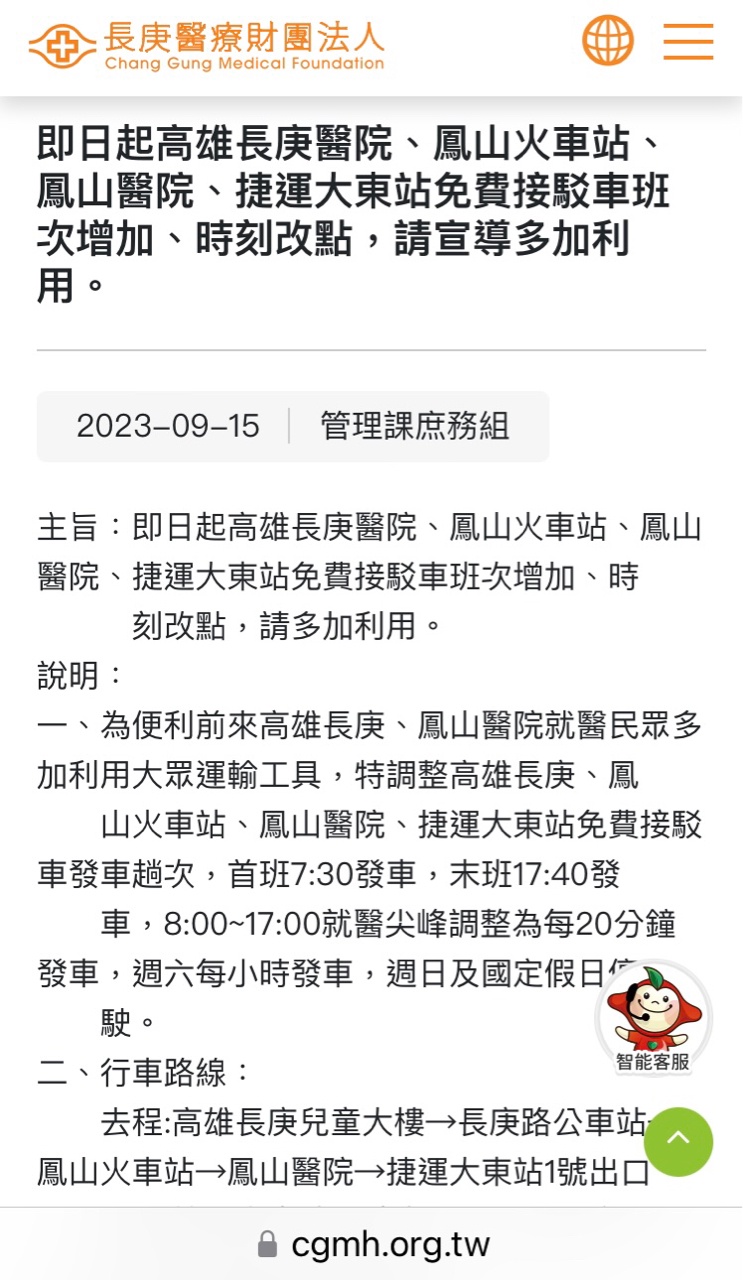Tap the green scroll-to-top button
The image size is (743, 1280).
click(x=678, y=1141)
